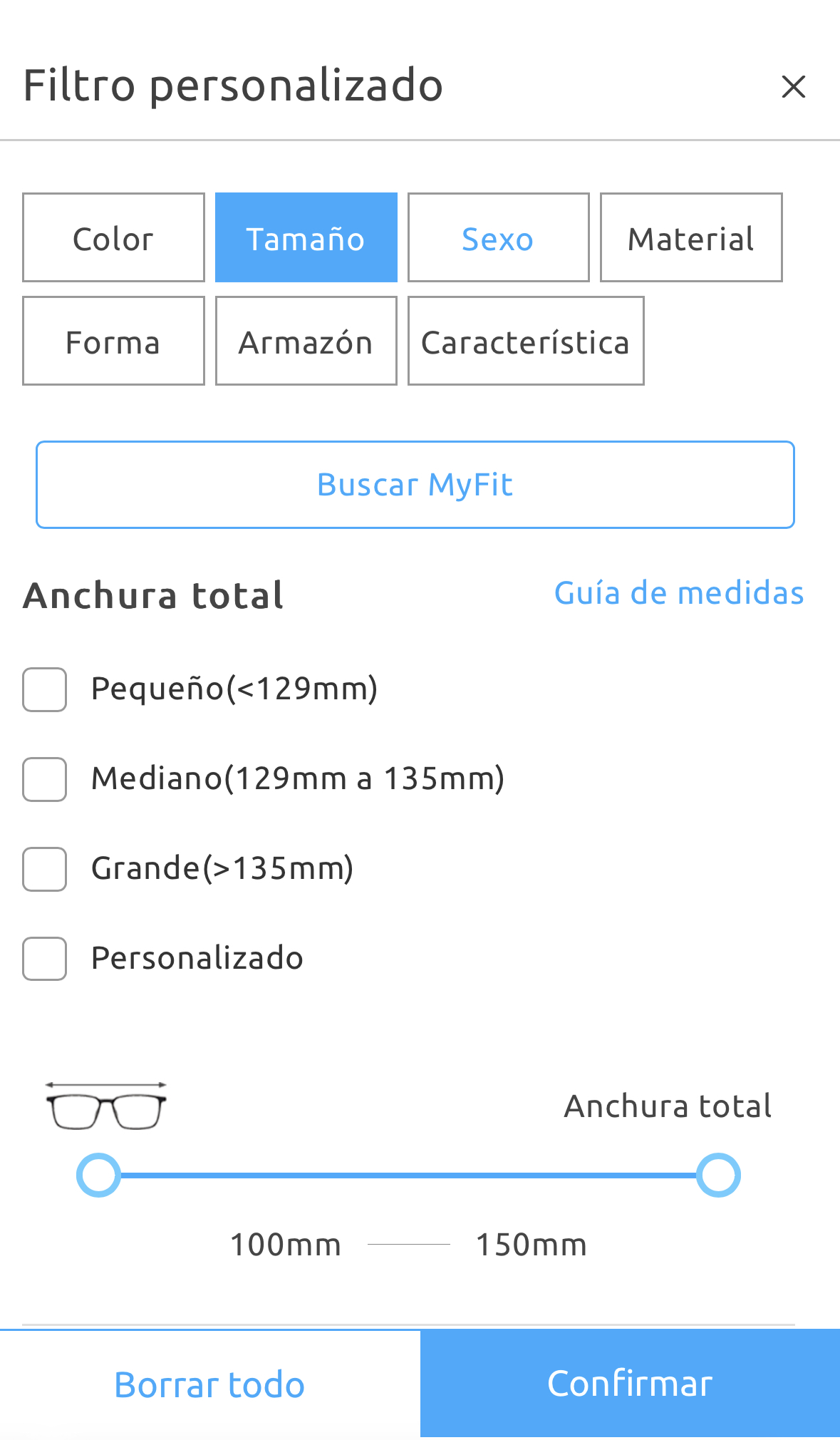Image resolution: width=840 pixels, height=1440 pixels.
Task: Open the Guía de medidas link
Action: tap(679, 593)
